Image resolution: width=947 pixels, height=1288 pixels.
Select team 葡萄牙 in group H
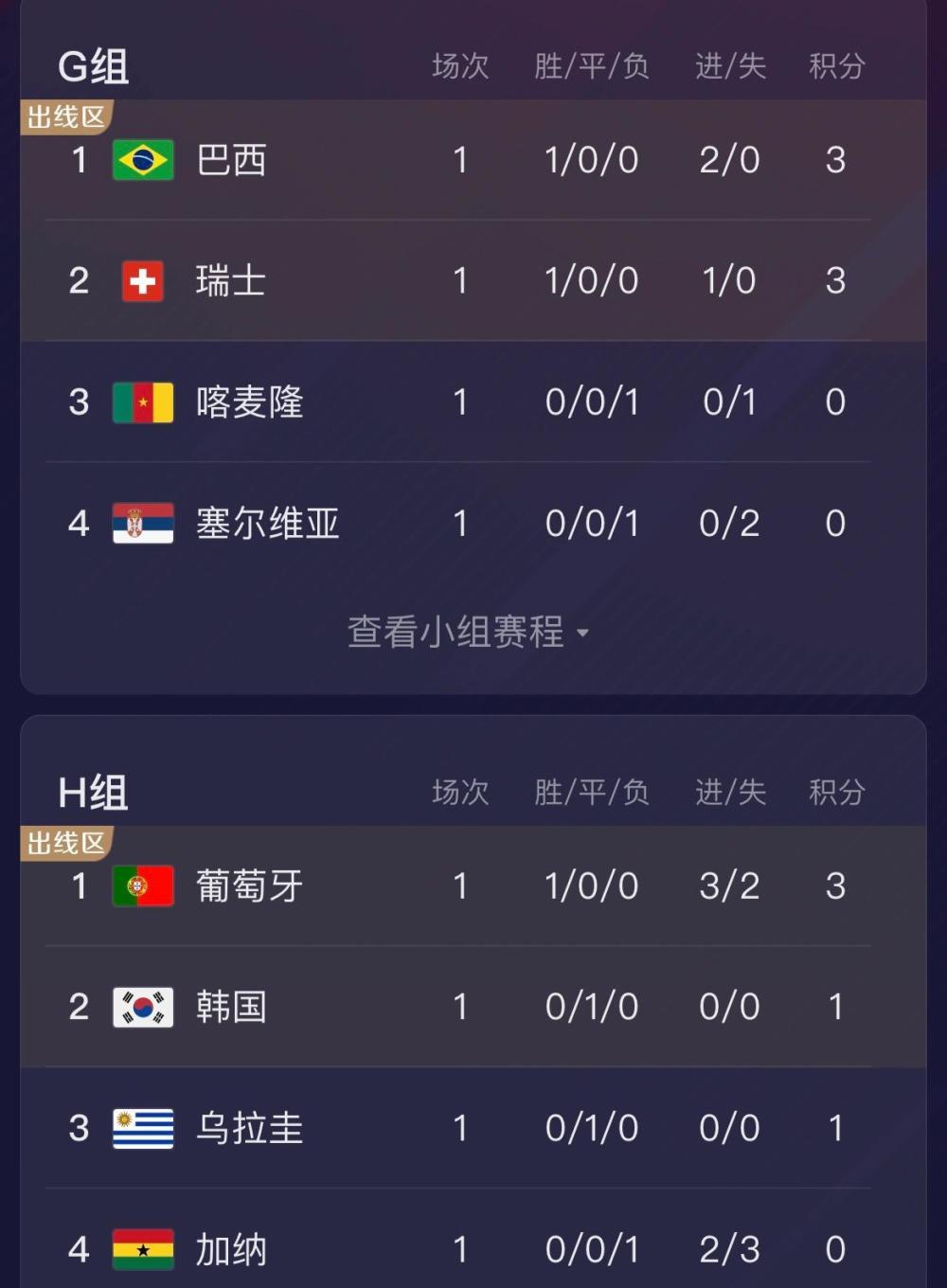[x=249, y=886]
